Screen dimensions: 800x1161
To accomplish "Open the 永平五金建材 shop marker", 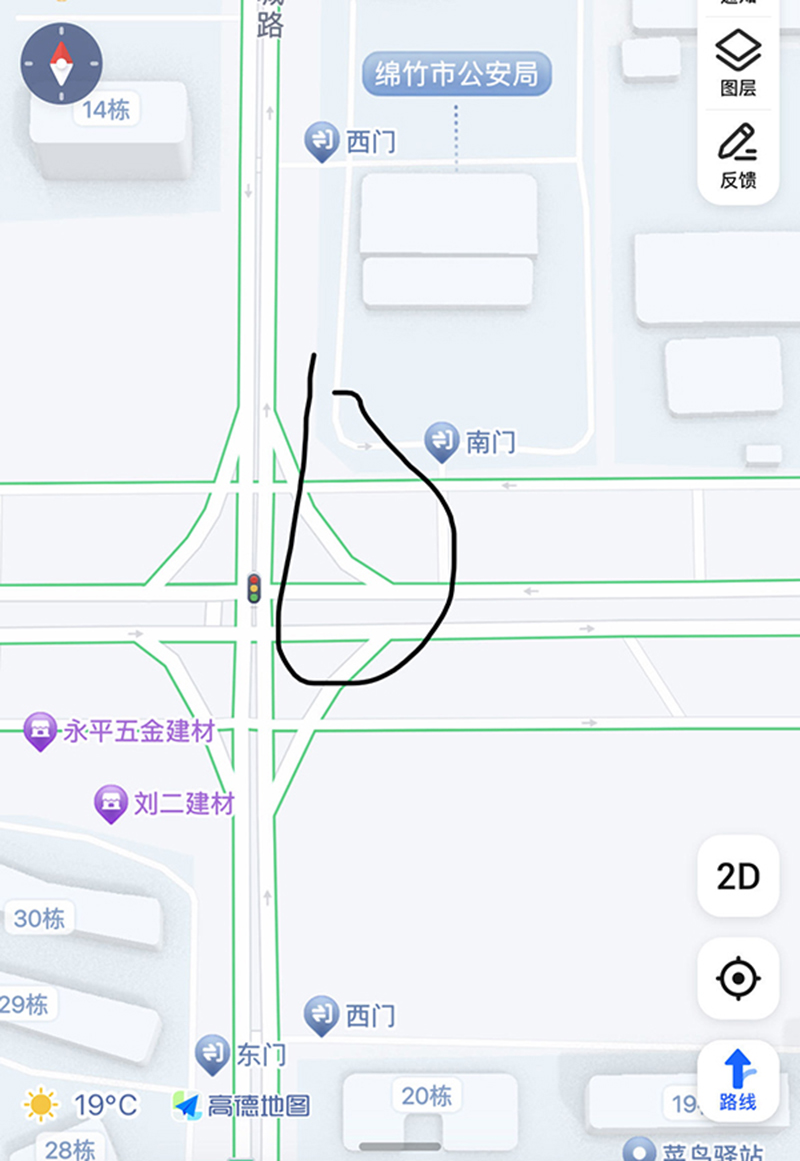I will tap(41, 731).
